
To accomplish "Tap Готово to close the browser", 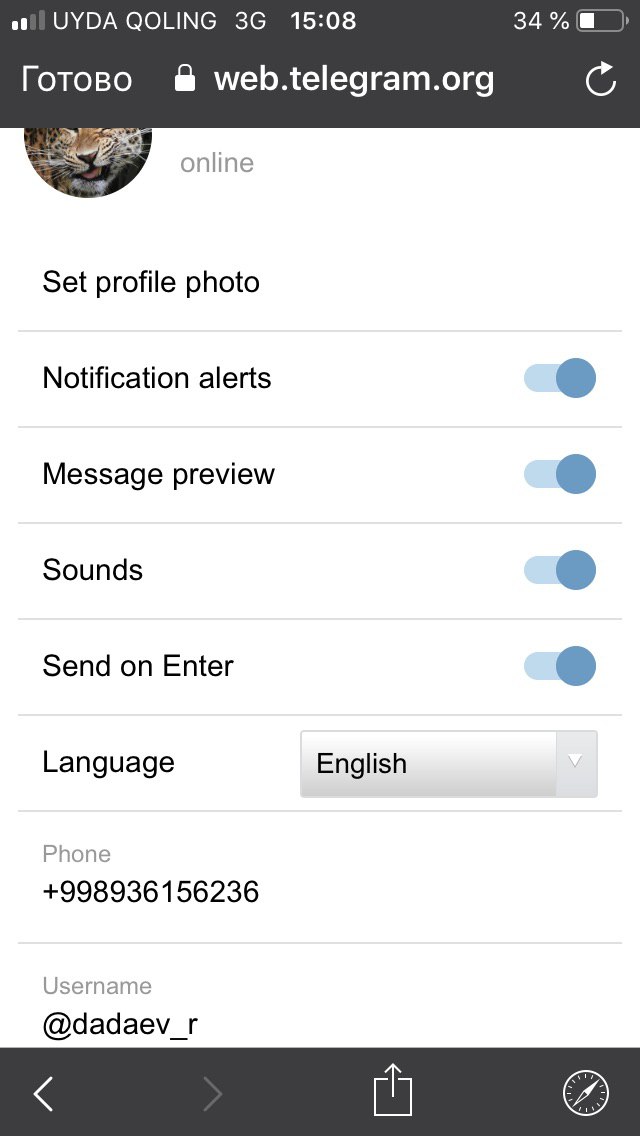I will (76, 80).
